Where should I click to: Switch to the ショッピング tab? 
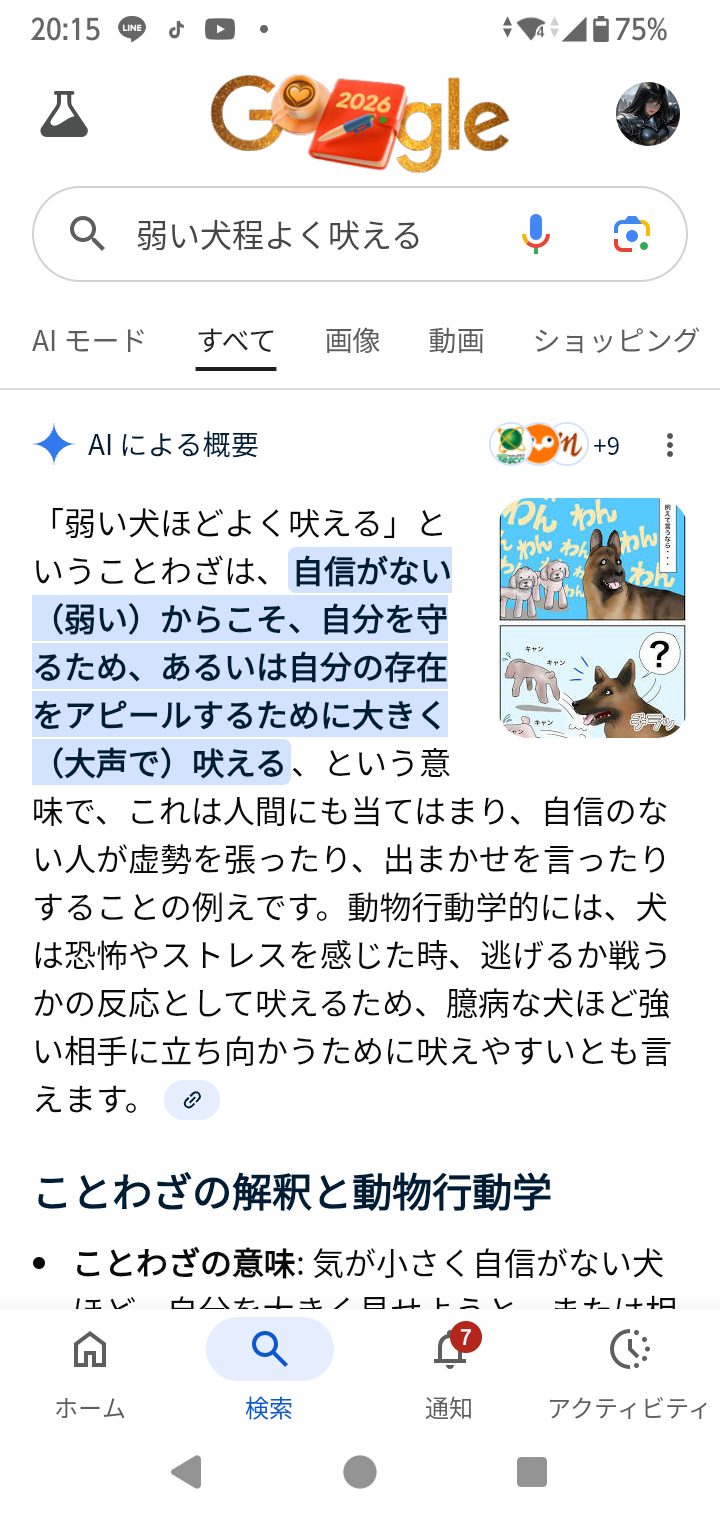[x=616, y=341]
